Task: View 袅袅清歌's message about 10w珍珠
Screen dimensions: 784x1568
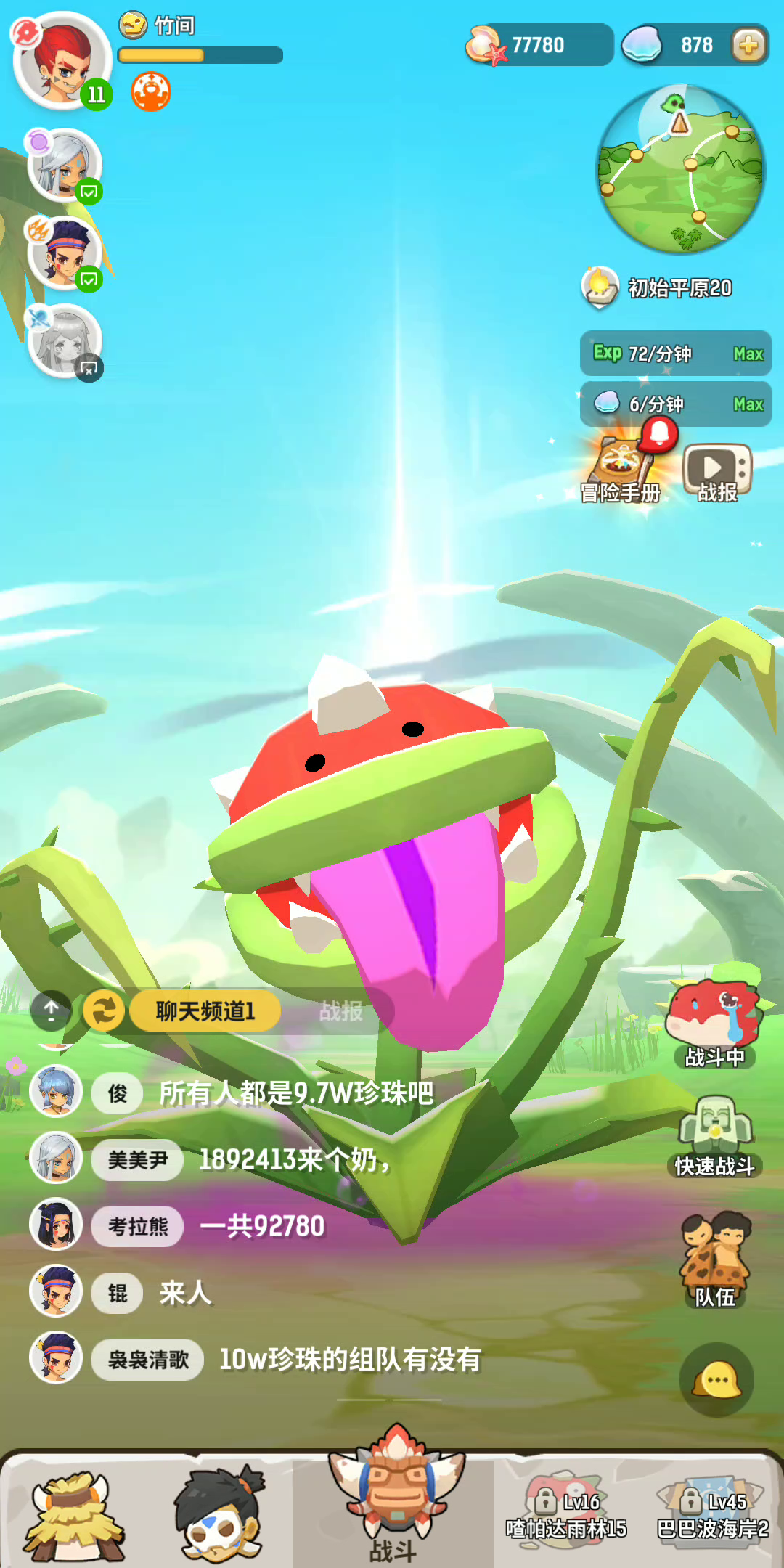Action: coord(350,1360)
